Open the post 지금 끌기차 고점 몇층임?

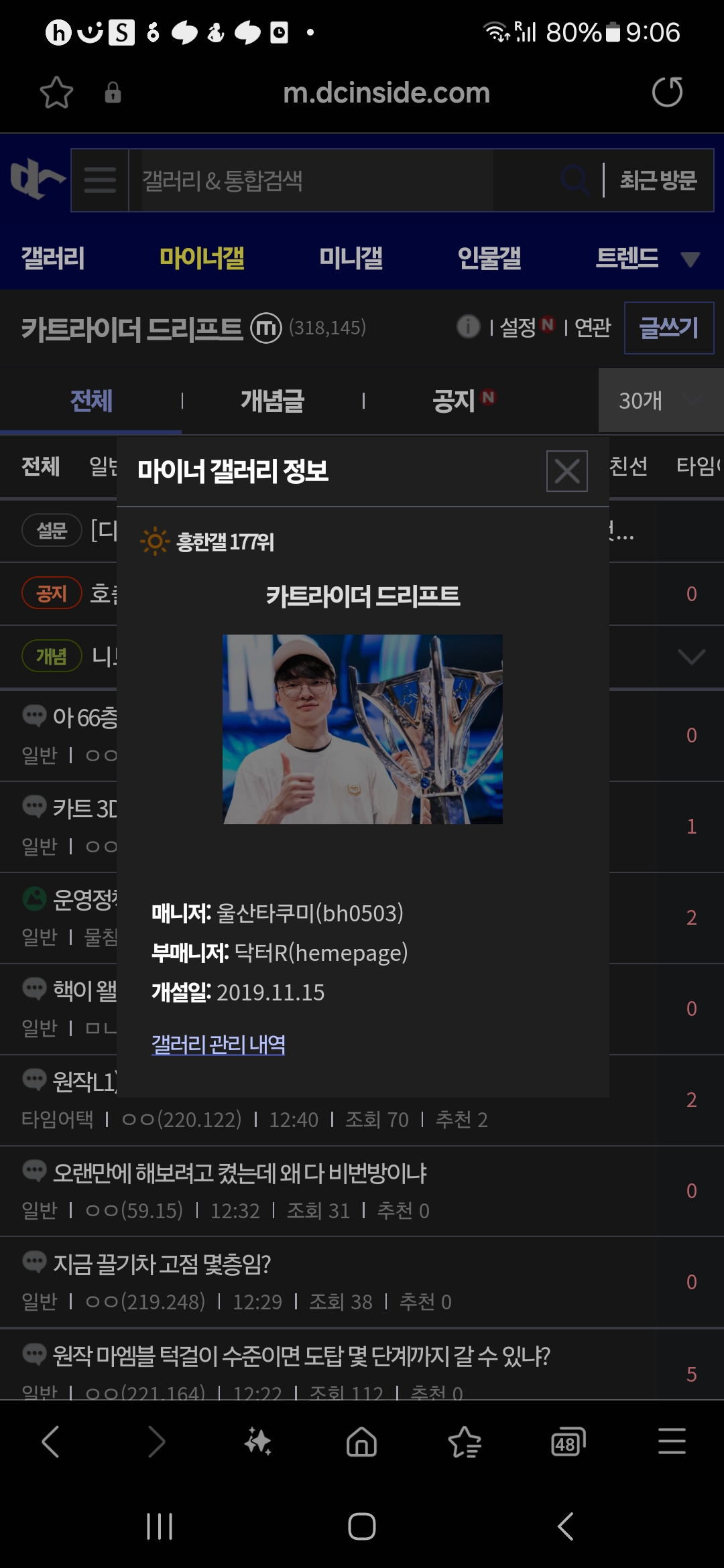click(x=162, y=1264)
